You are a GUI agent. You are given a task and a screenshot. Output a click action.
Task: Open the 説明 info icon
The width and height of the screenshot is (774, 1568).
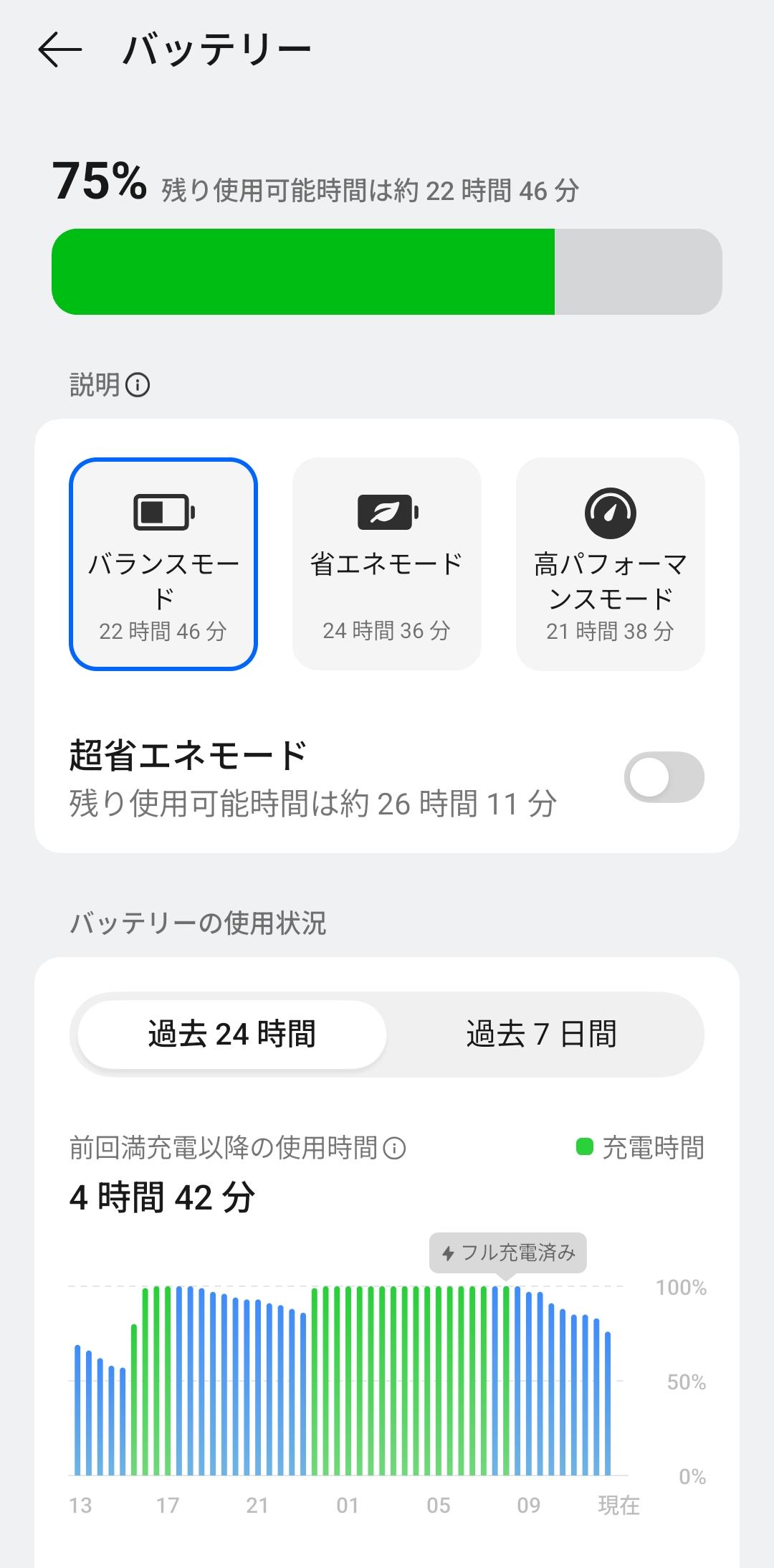tap(138, 385)
